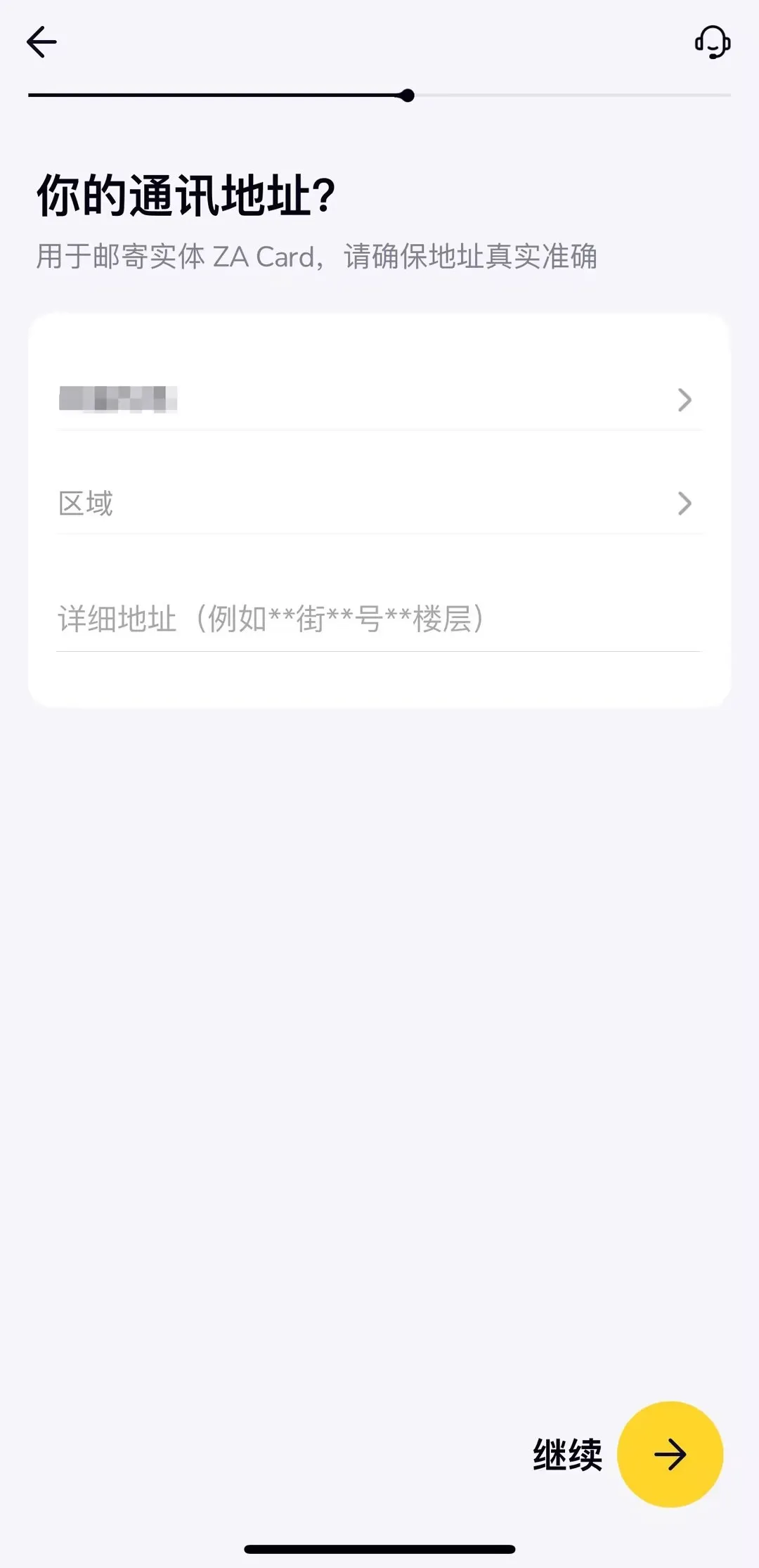Image resolution: width=759 pixels, height=1568 pixels.
Task: Go back with the top-left arrow
Action: click(x=41, y=42)
